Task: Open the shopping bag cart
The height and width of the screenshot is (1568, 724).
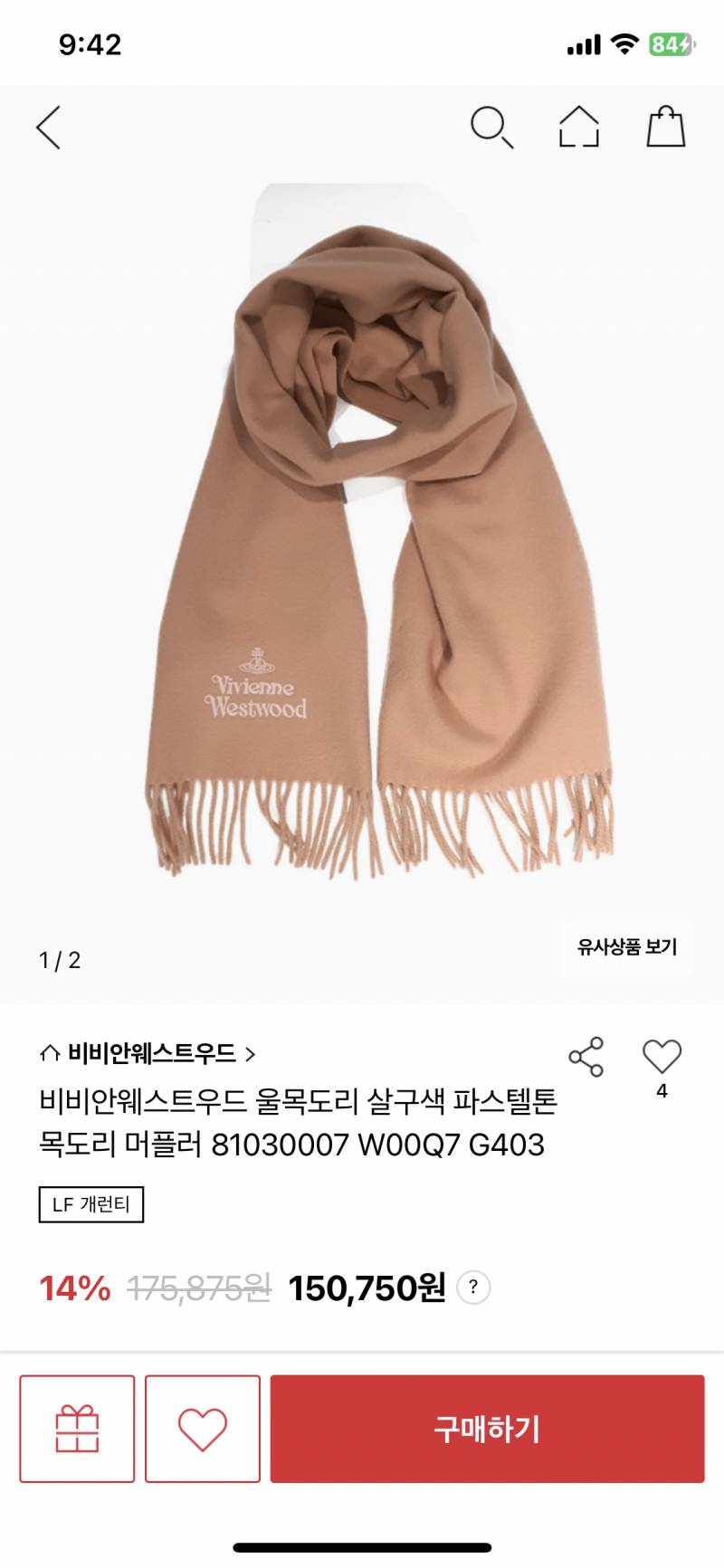Action: point(666,128)
